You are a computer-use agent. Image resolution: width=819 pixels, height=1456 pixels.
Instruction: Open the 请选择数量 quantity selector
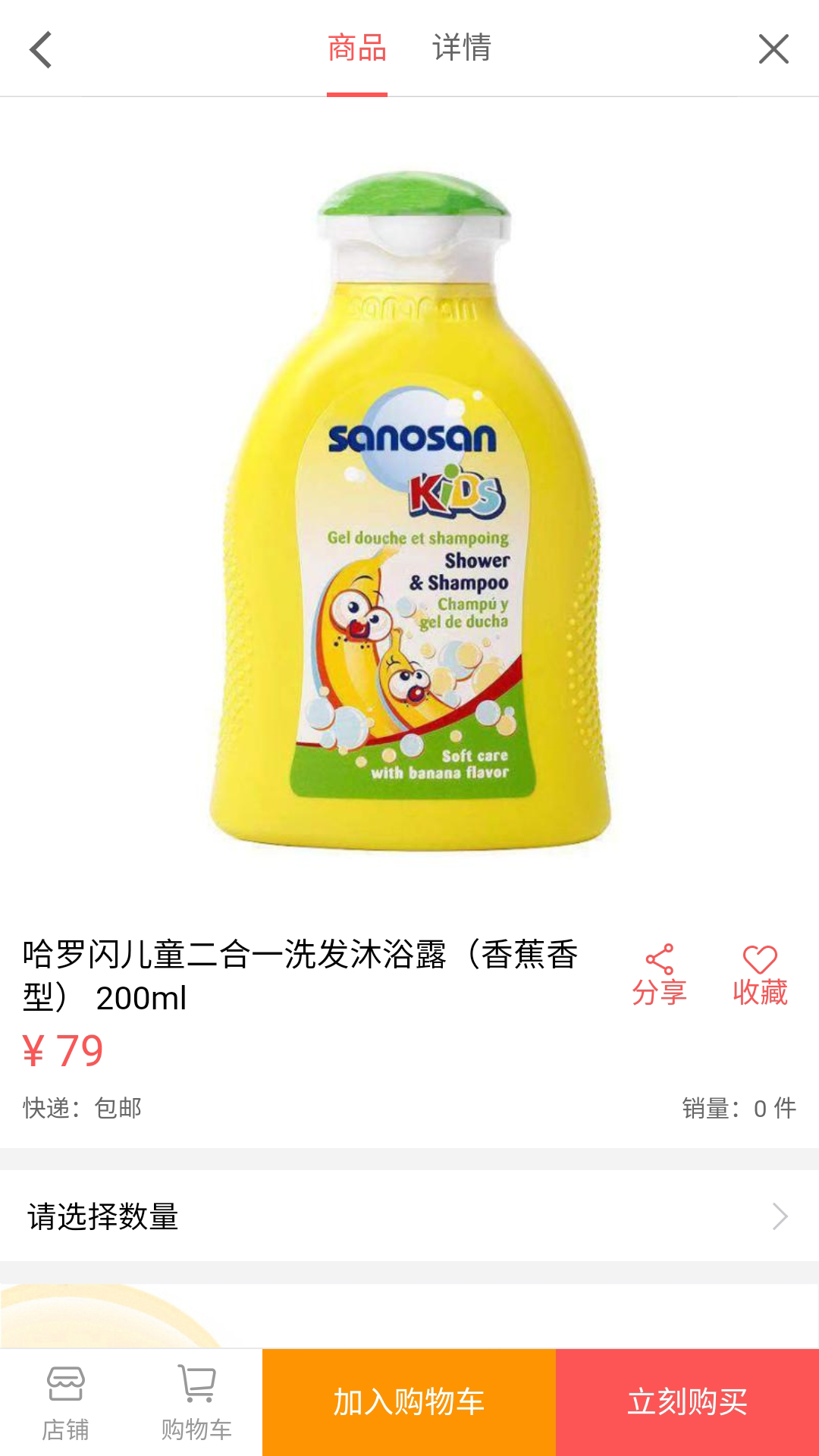(x=409, y=1216)
